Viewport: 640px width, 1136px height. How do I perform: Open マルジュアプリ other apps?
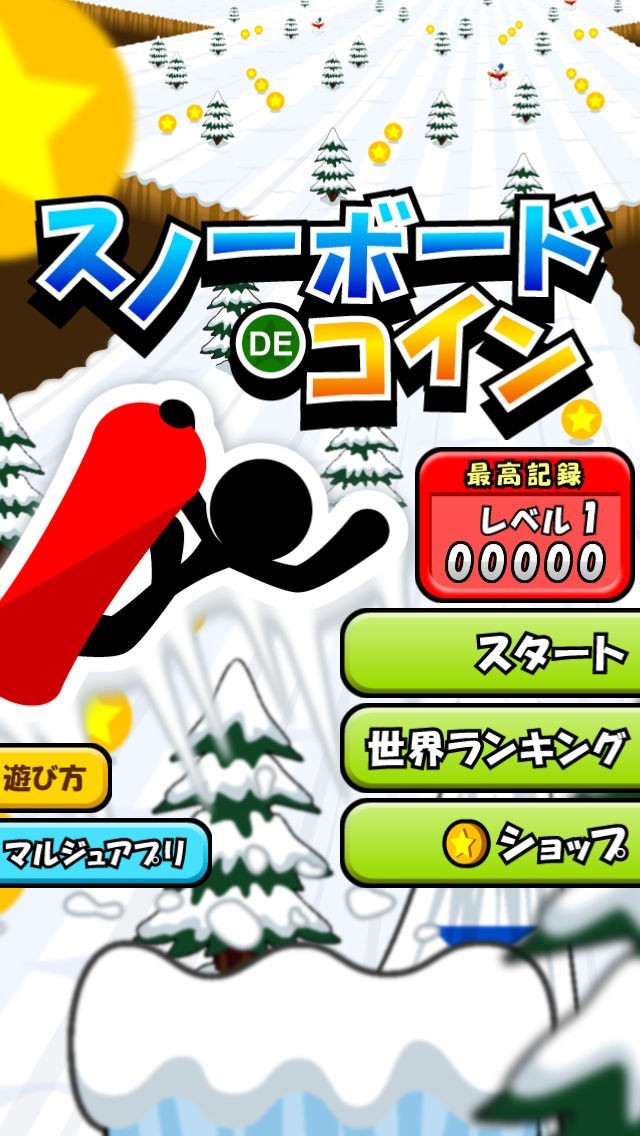(104, 853)
